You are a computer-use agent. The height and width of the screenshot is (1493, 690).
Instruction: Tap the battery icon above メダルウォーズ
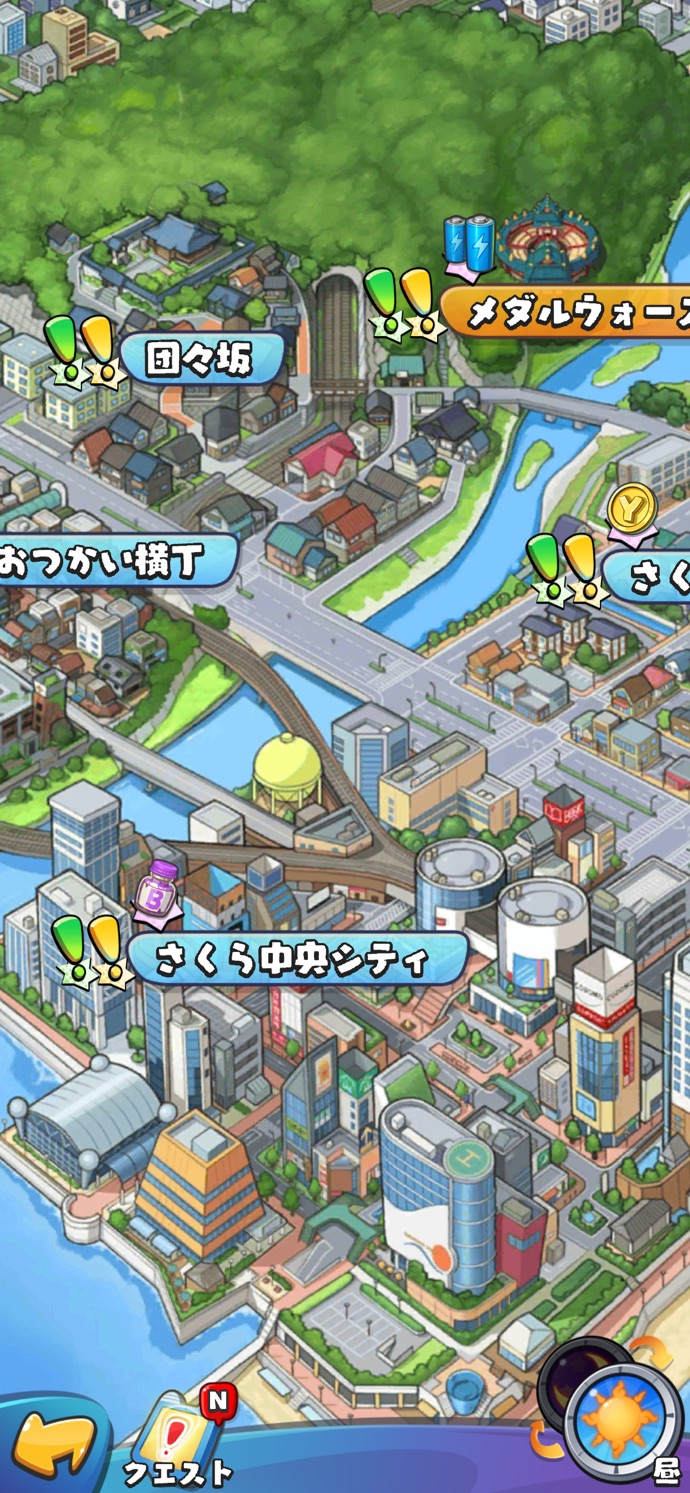pos(468,243)
